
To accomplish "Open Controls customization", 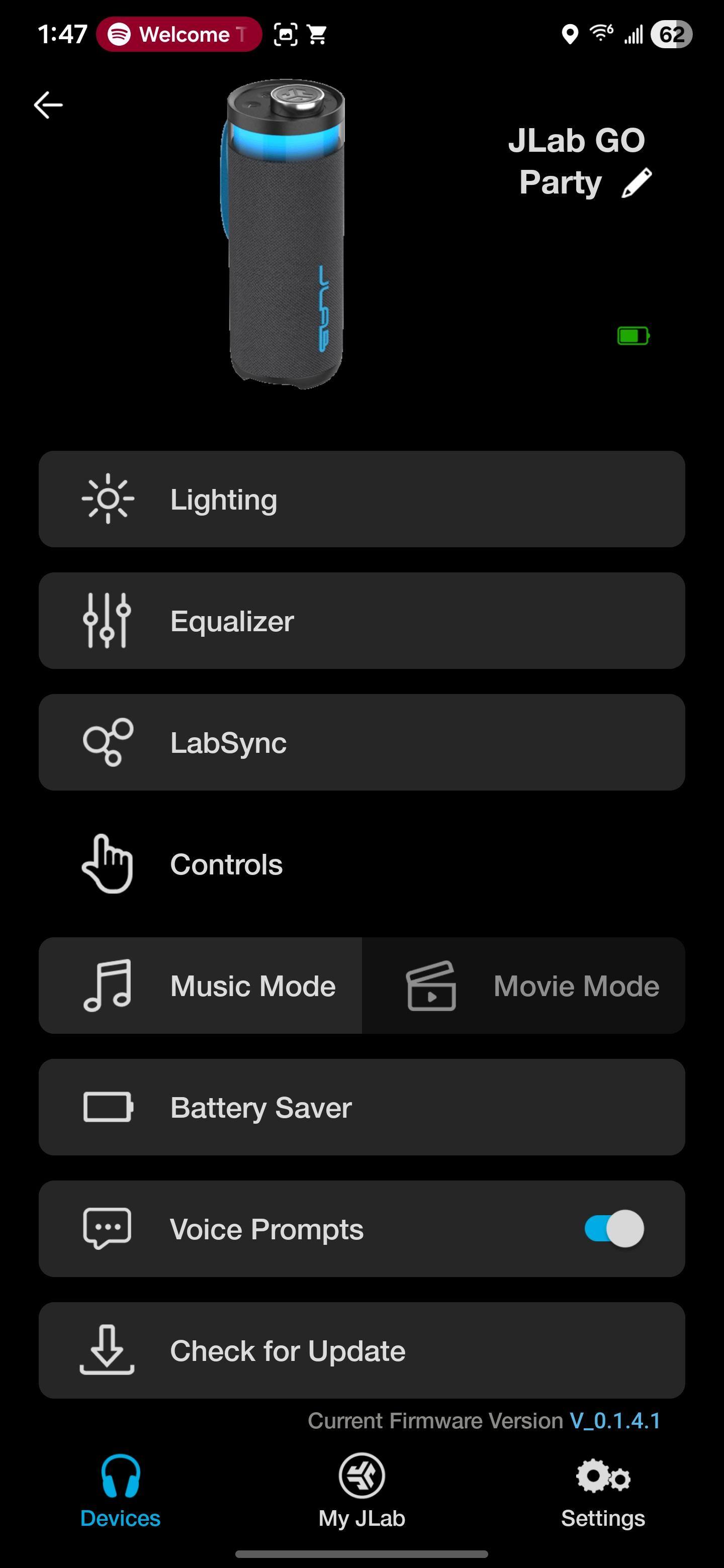I will click(361, 864).
